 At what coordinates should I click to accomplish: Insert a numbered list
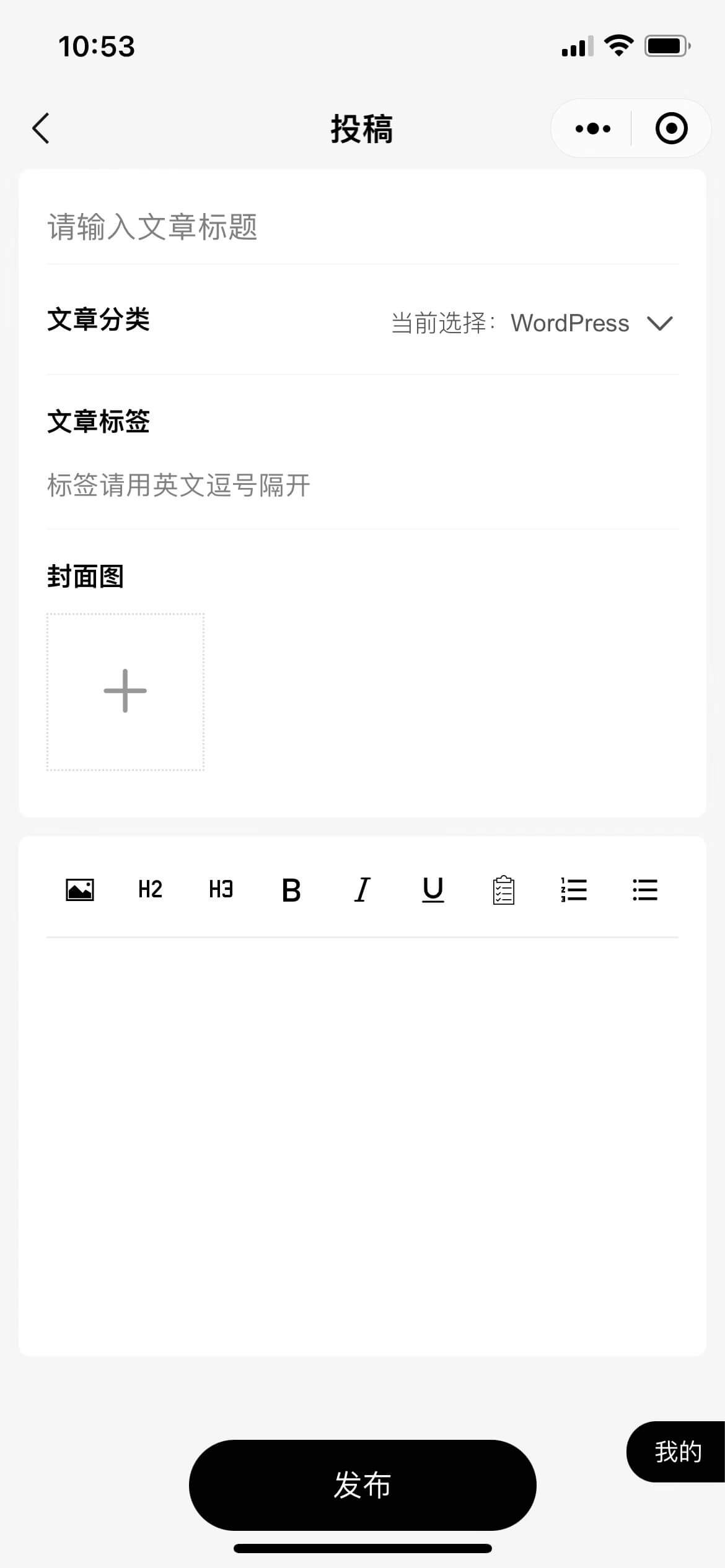click(x=574, y=890)
